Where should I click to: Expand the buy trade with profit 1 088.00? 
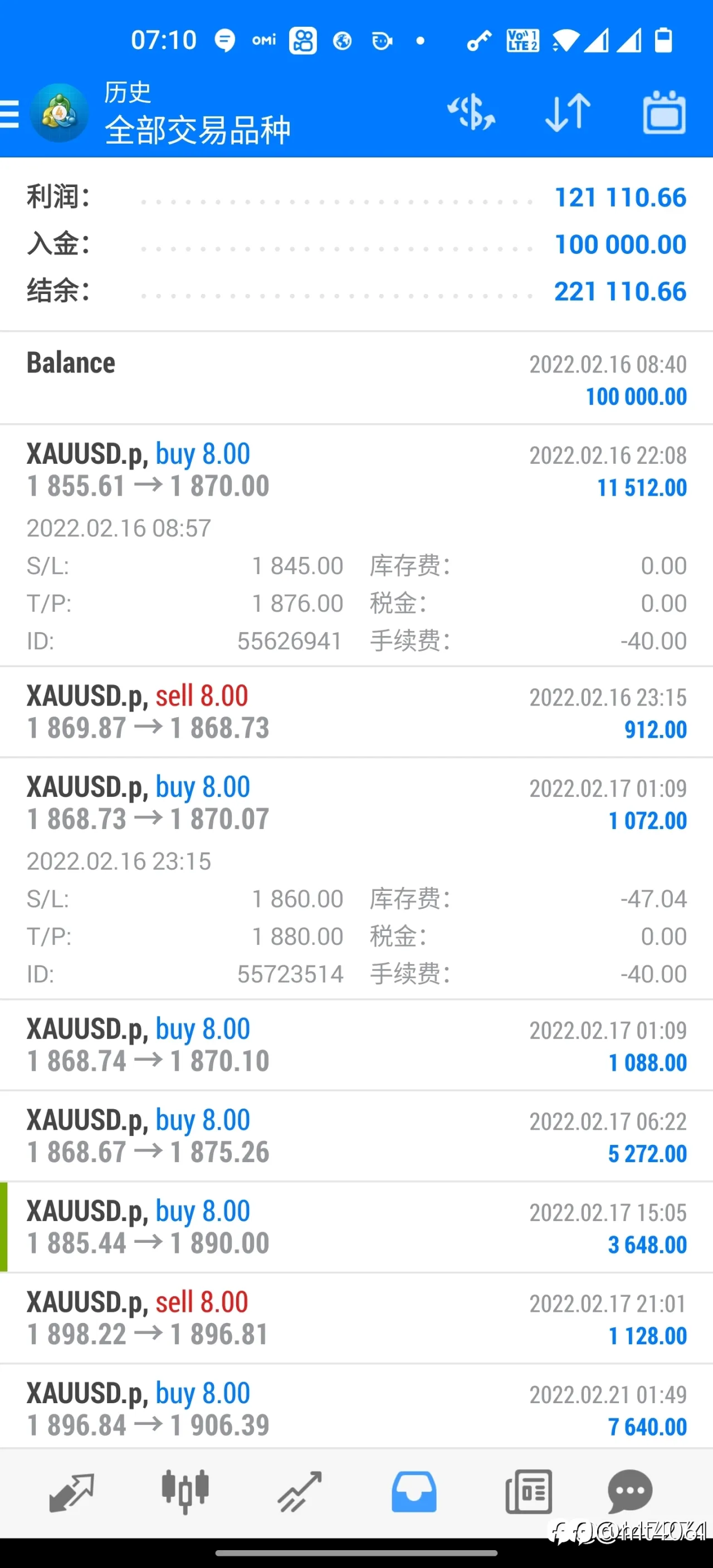(x=356, y=1045)
